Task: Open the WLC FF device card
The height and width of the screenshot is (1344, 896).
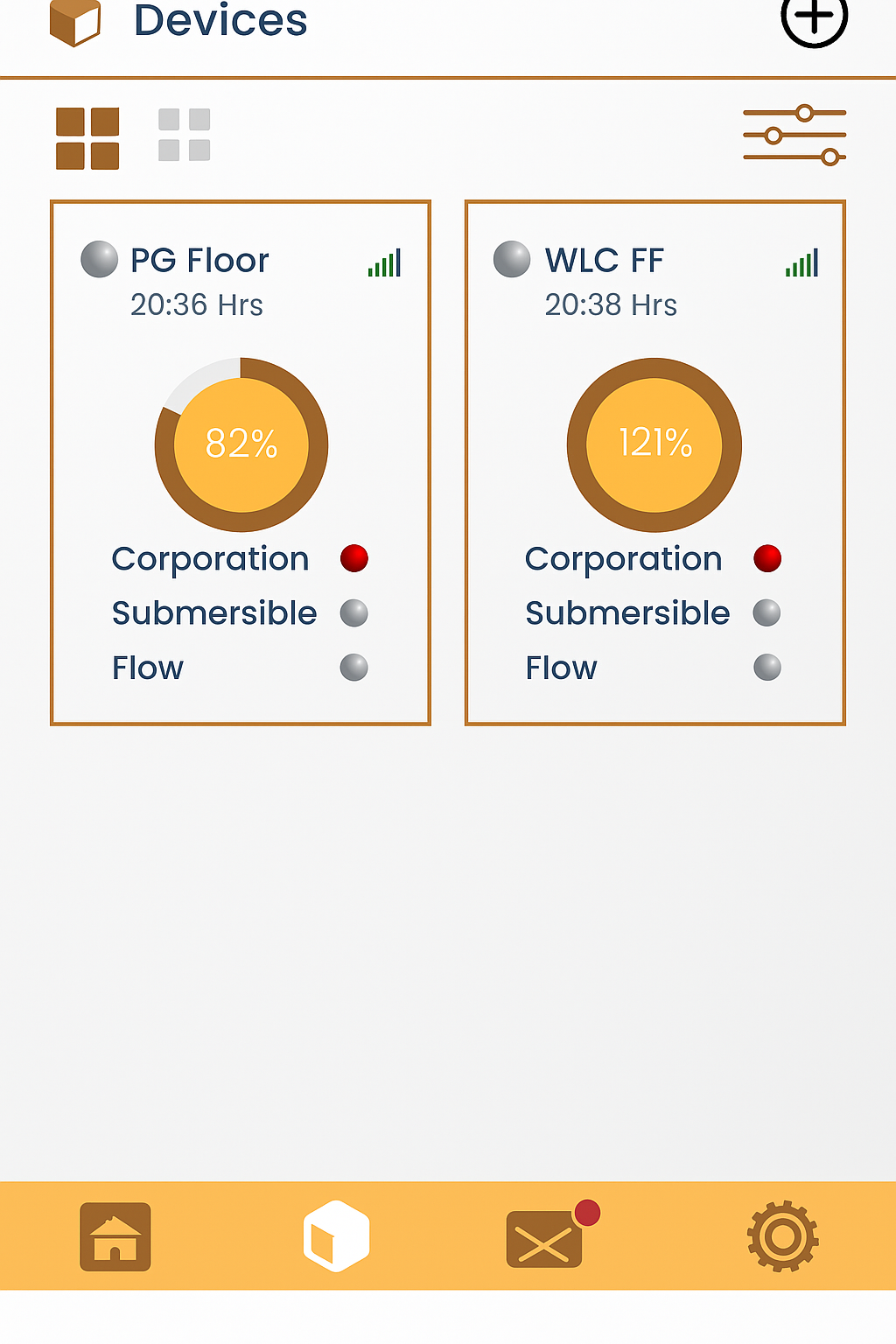Action: click(654, 462)
